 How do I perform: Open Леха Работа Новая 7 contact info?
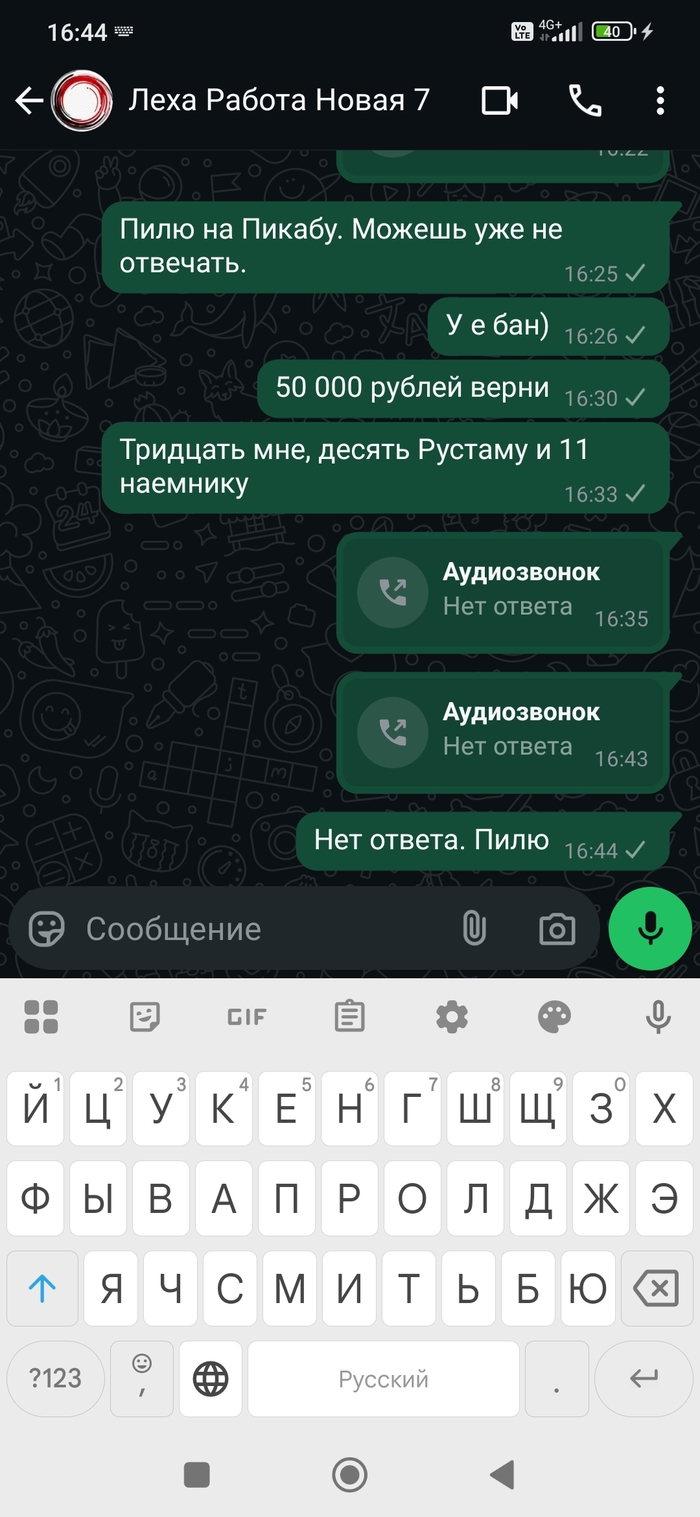click(278, 101)
